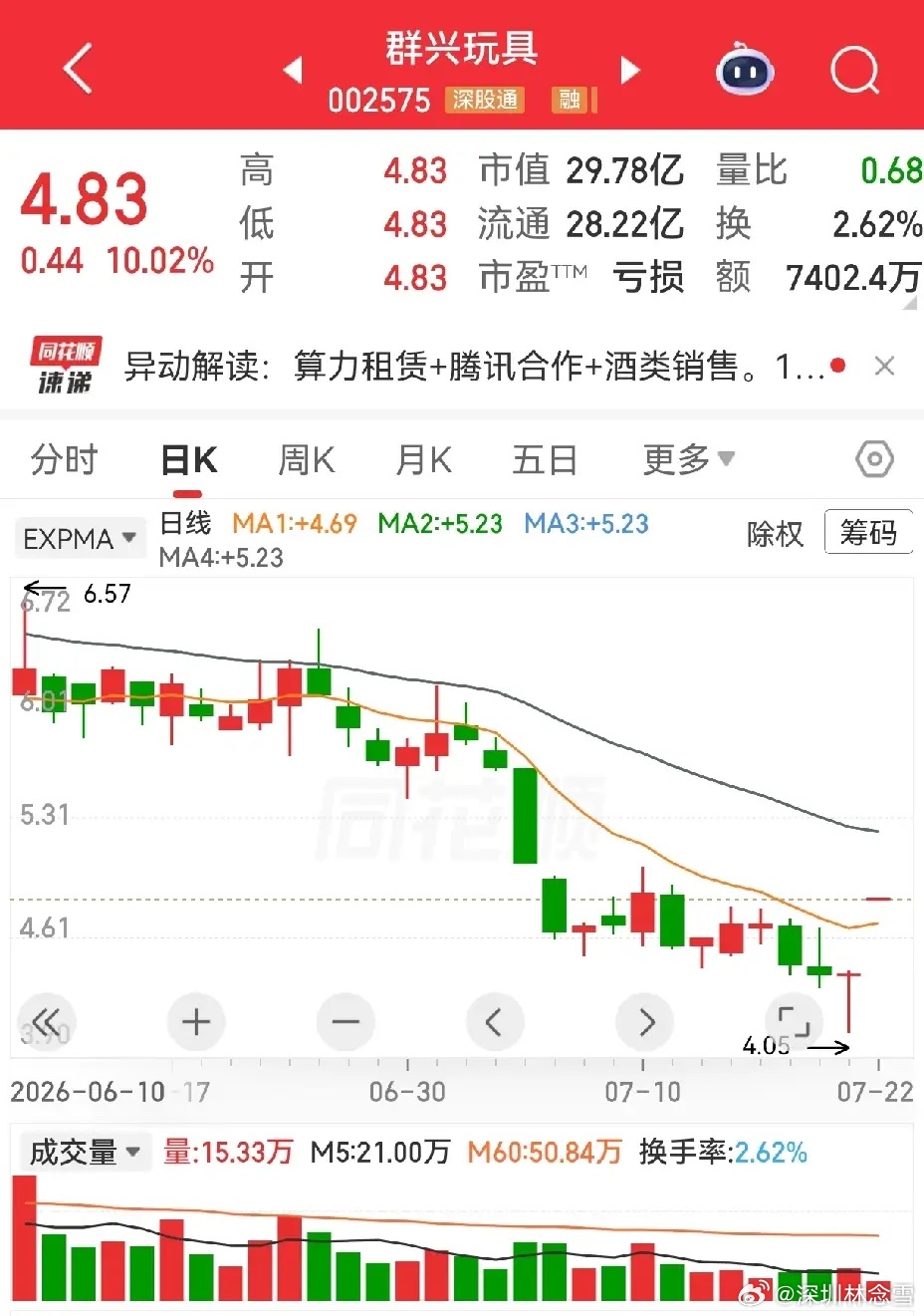Switch to the 五日 tab

pos(545,460)
